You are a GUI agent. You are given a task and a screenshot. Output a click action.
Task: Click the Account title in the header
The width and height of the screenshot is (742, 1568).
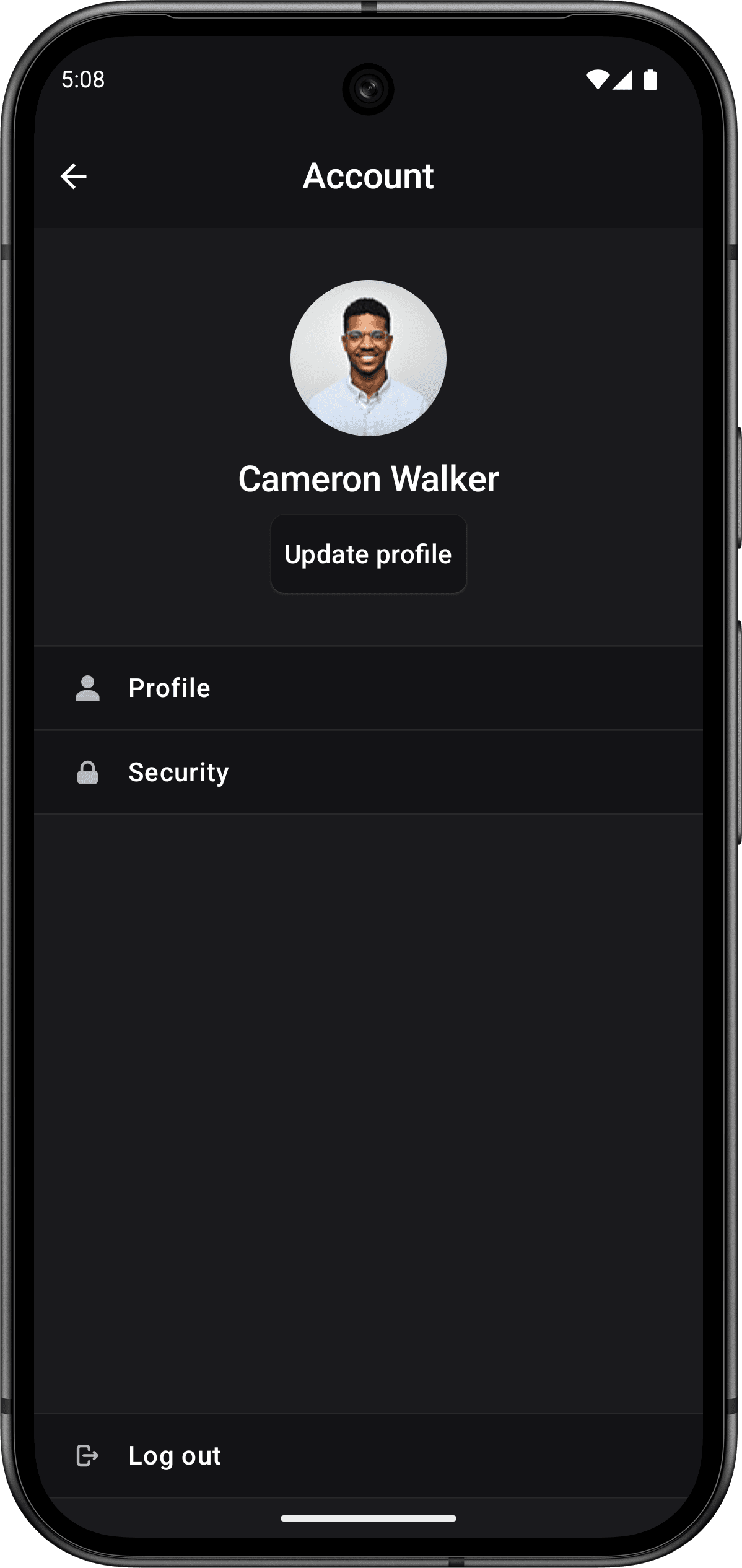pyautogui.click(x=369, y=177)
